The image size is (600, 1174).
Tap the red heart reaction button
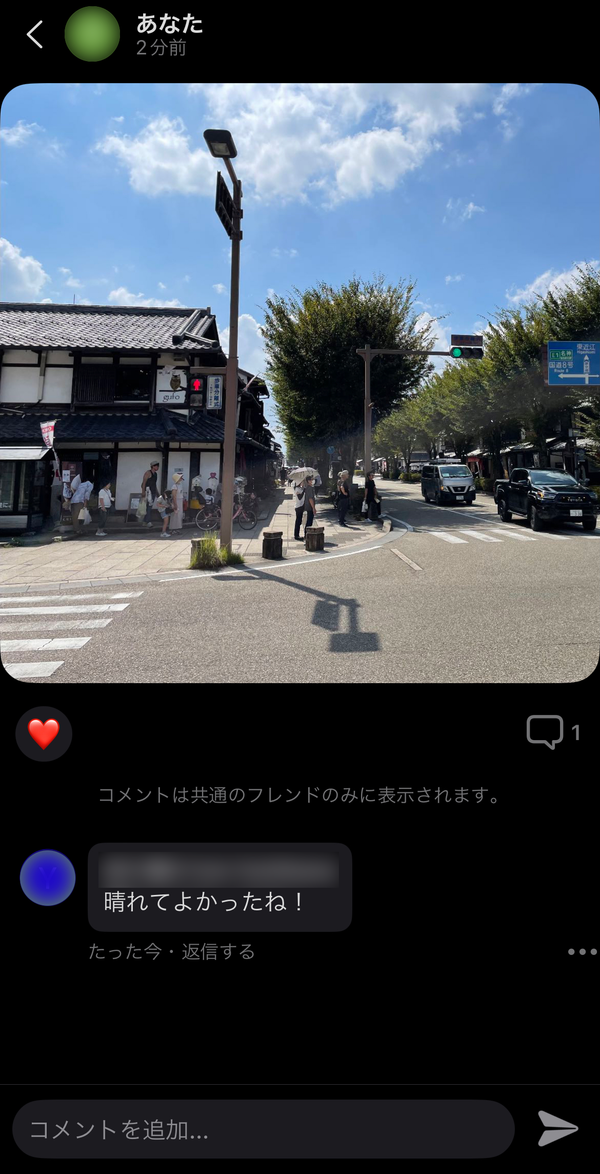pos(43,734)
